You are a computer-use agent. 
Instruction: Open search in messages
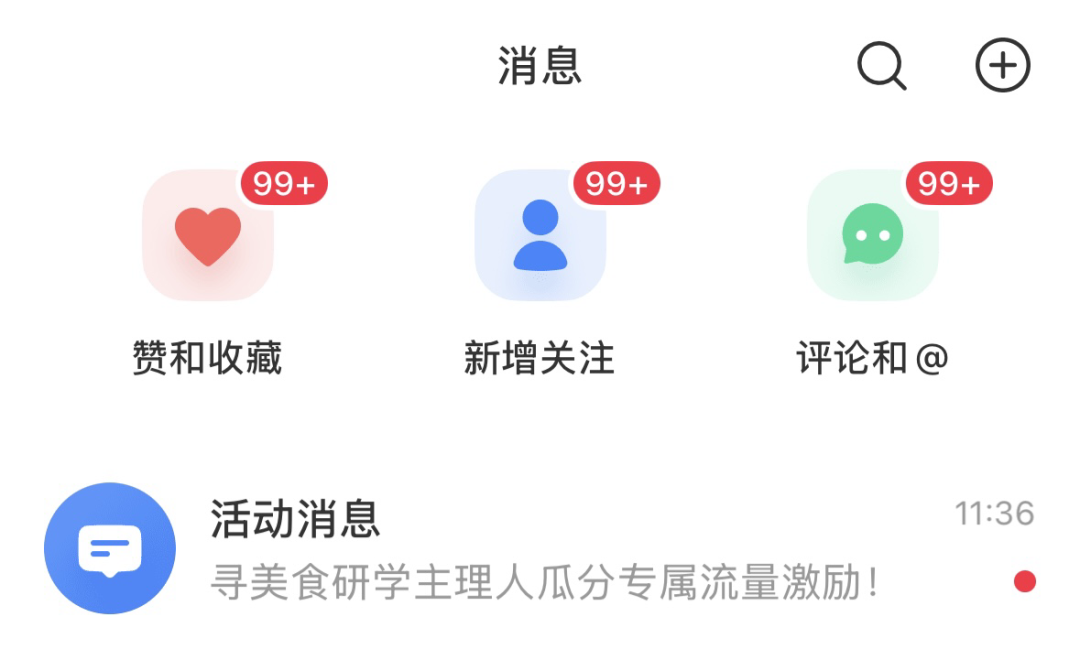tap(881, 67)
